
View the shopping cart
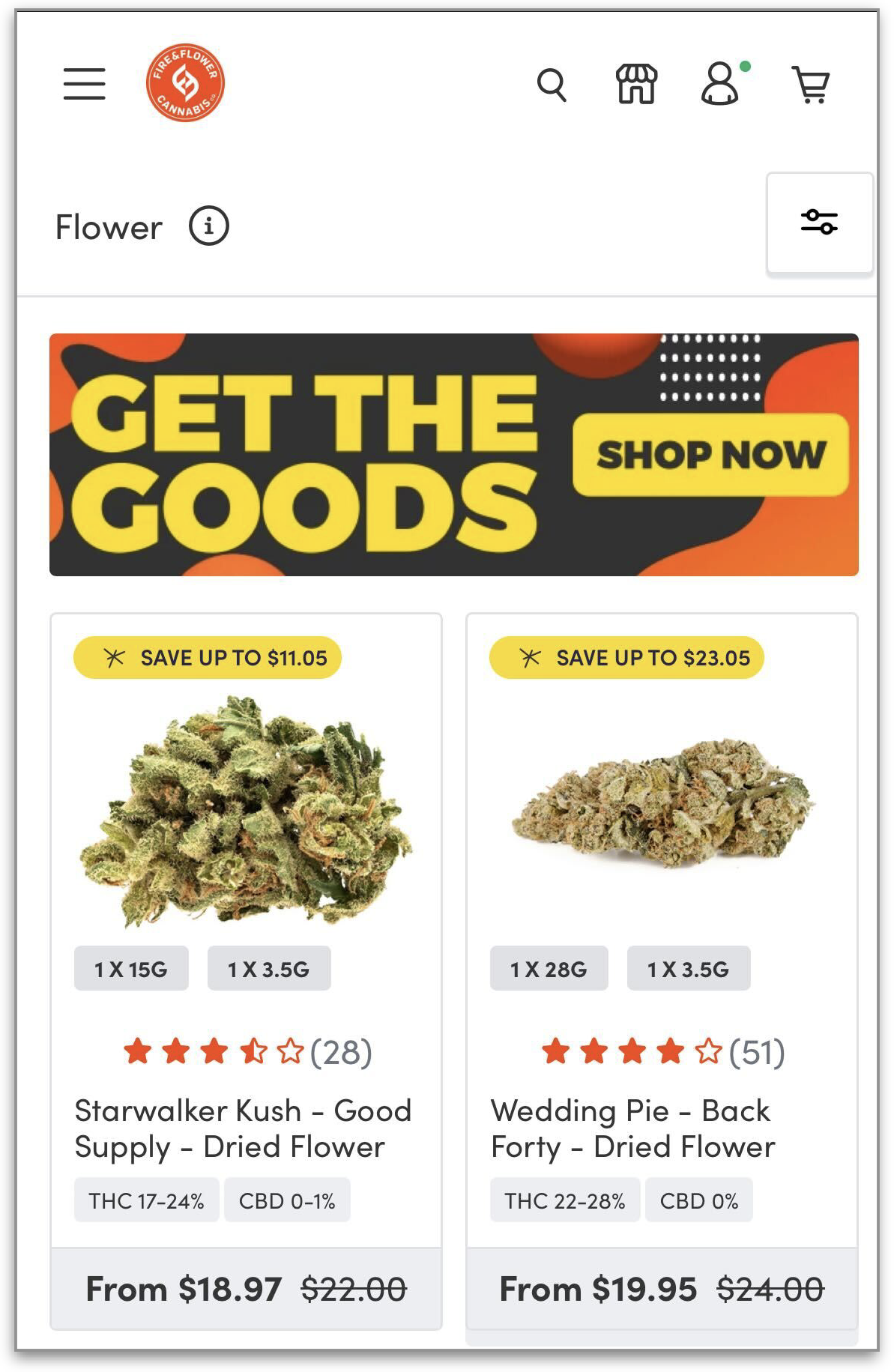[x=811, y=85]
